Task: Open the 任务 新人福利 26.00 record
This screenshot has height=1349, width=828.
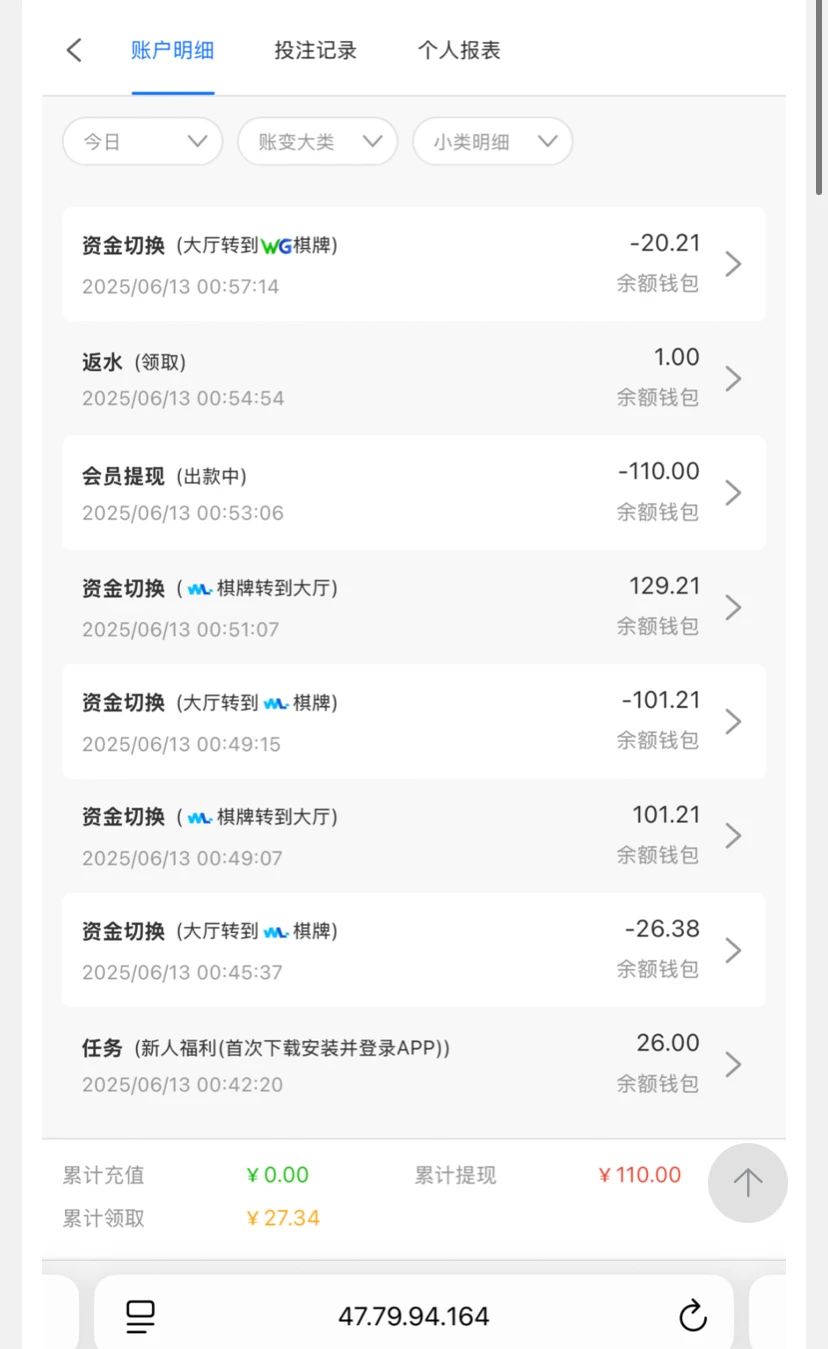Action: click(413, 1064)
